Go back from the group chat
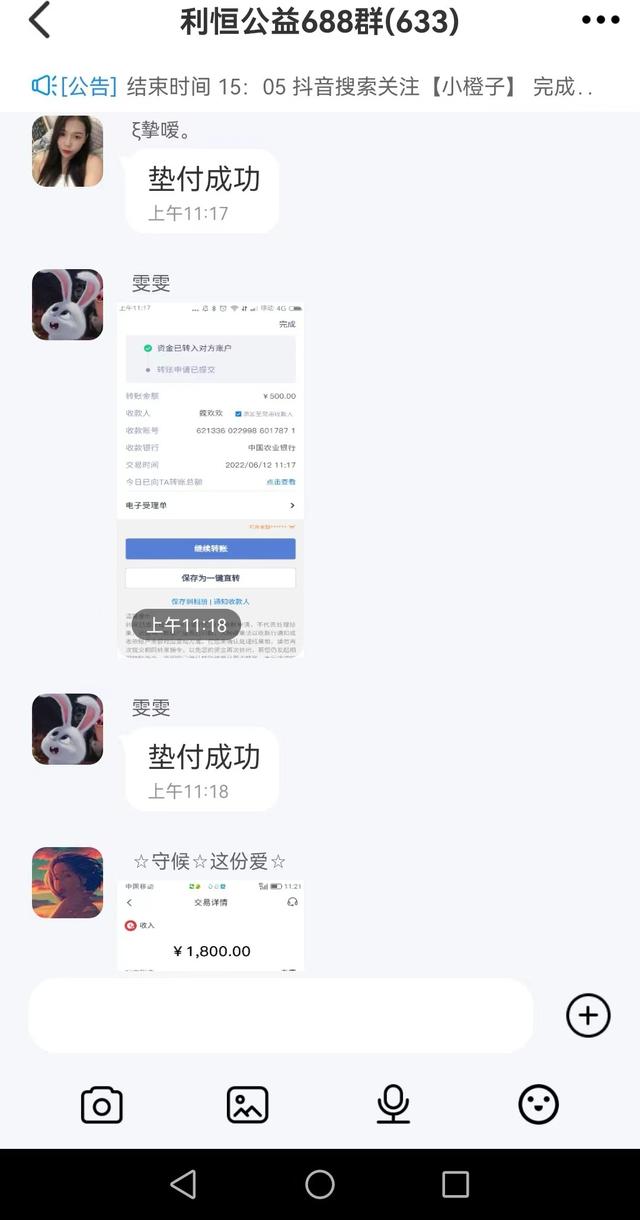The height and width of the screenshot is (1220, 640). pyautogui.click(x=39, y=20)
